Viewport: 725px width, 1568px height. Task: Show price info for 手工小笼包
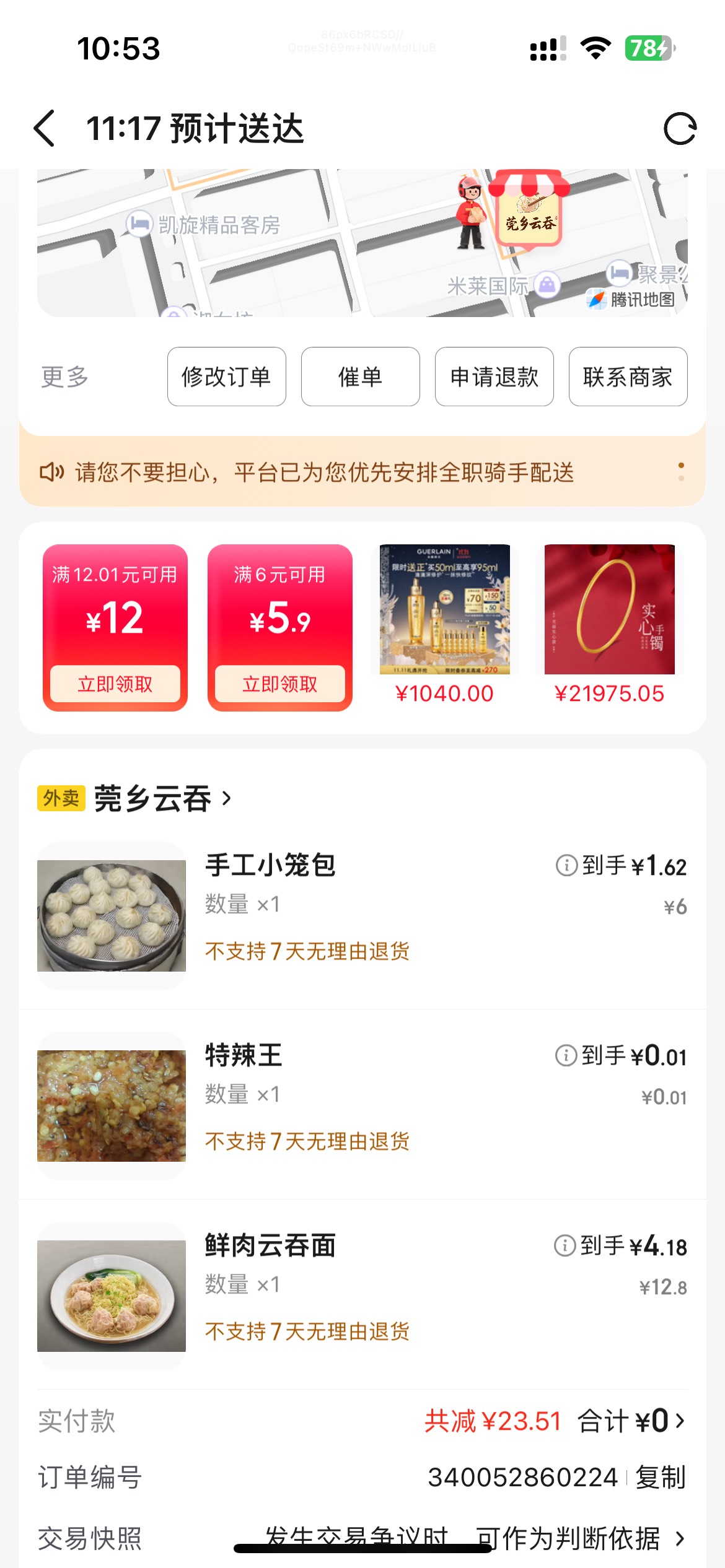coord(566,865)
